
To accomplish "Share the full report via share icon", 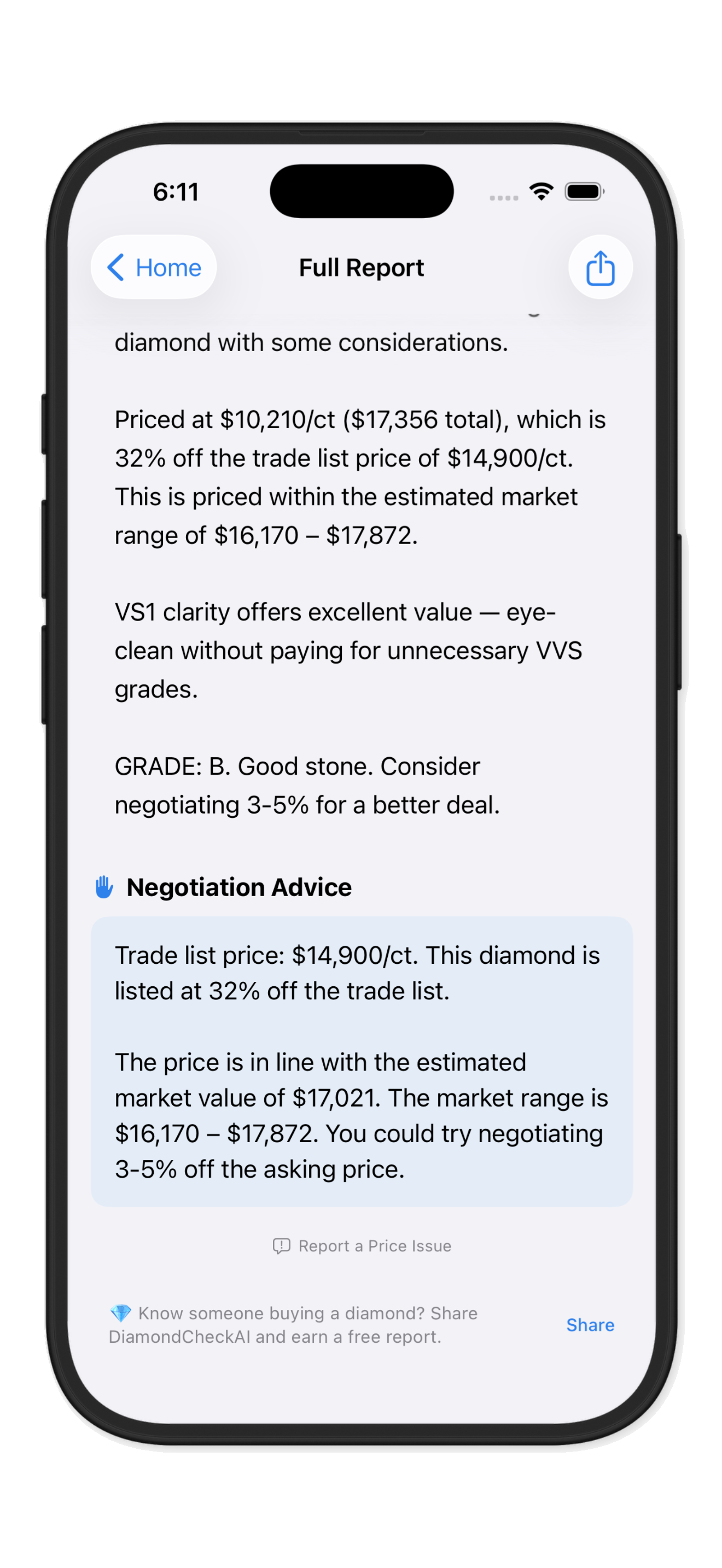I will coord(599,267).
